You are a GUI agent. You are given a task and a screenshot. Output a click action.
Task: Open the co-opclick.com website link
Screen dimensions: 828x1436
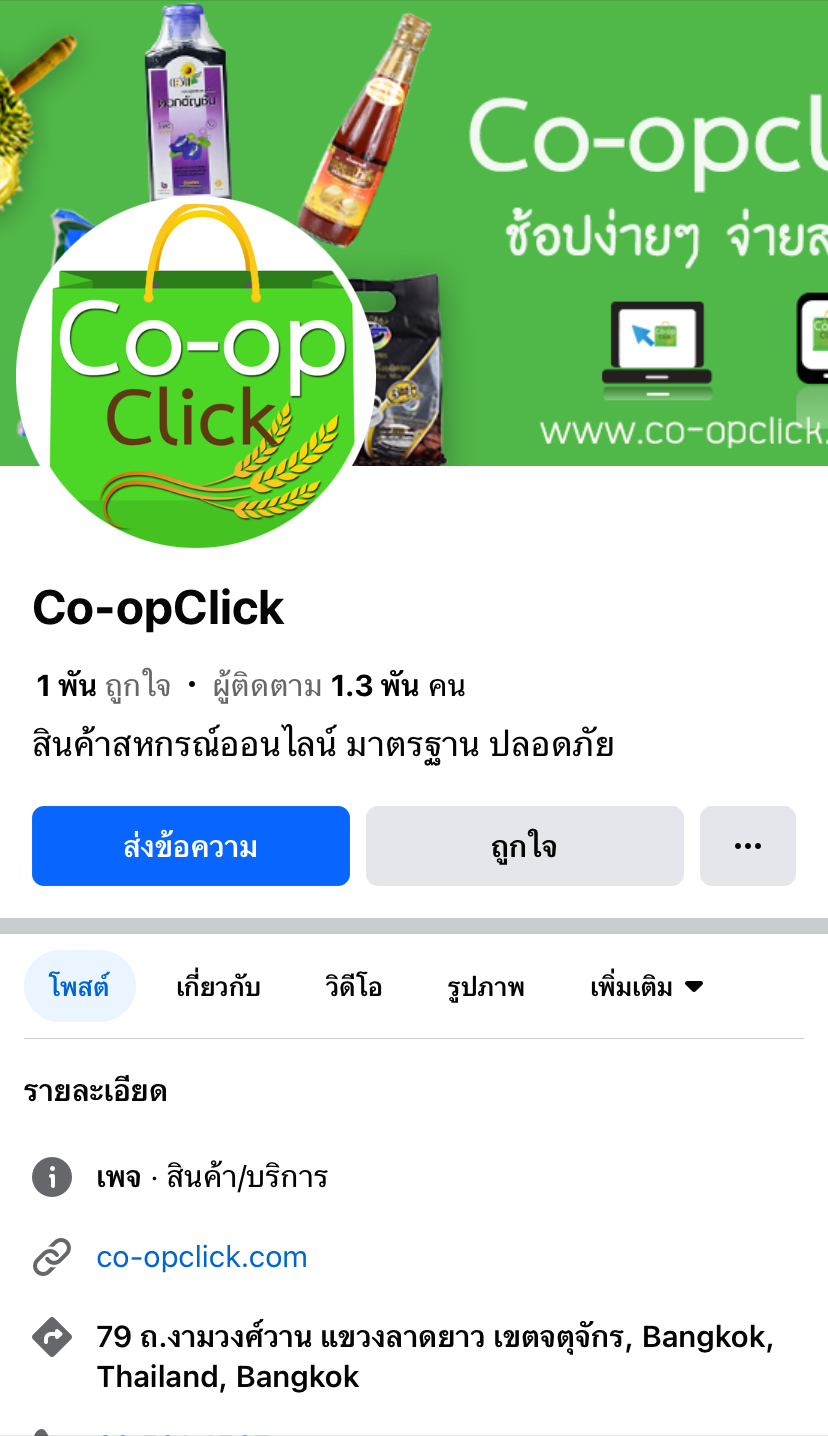click(202, 1257)
